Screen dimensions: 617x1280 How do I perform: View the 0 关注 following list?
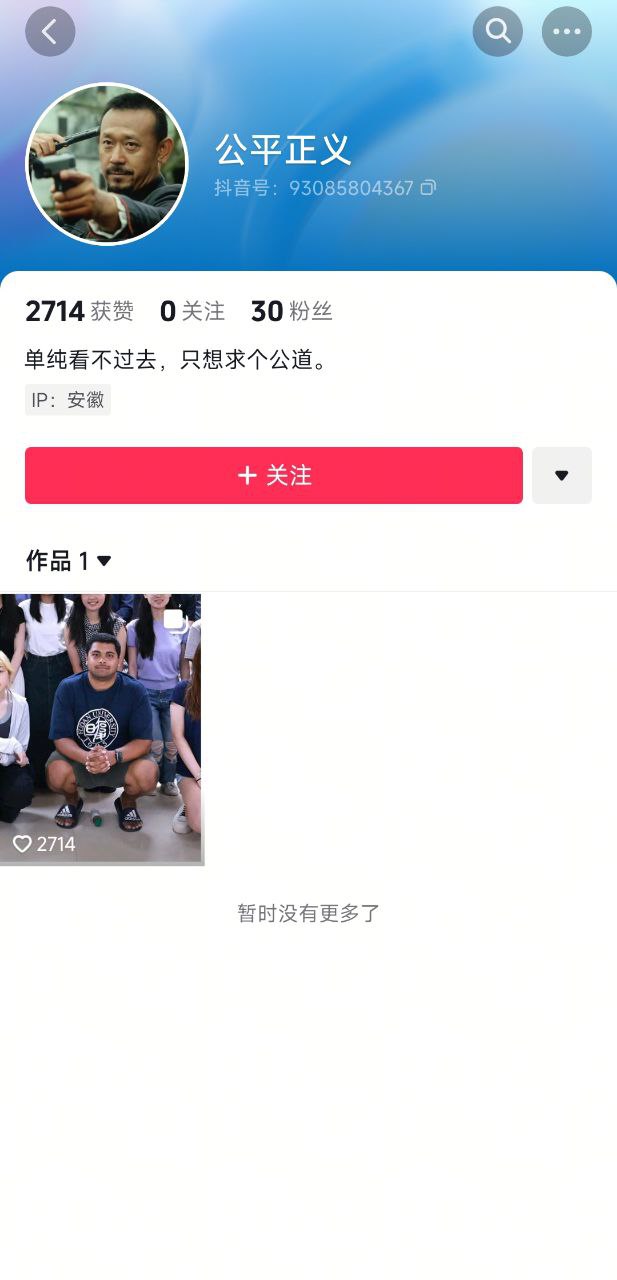tap(192, 312)
